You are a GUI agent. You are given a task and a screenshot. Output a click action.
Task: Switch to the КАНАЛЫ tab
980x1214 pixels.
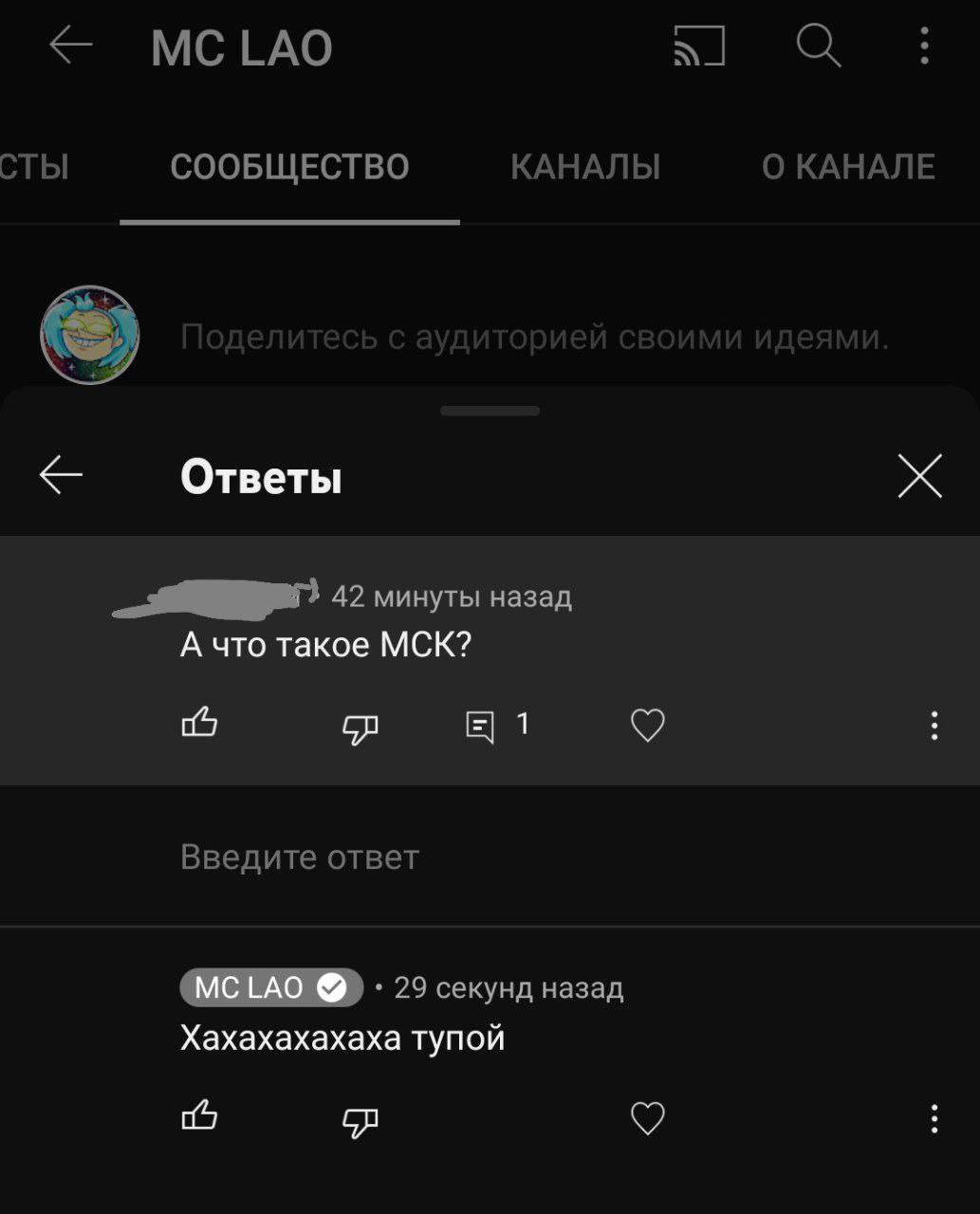[x=585, y=167]
